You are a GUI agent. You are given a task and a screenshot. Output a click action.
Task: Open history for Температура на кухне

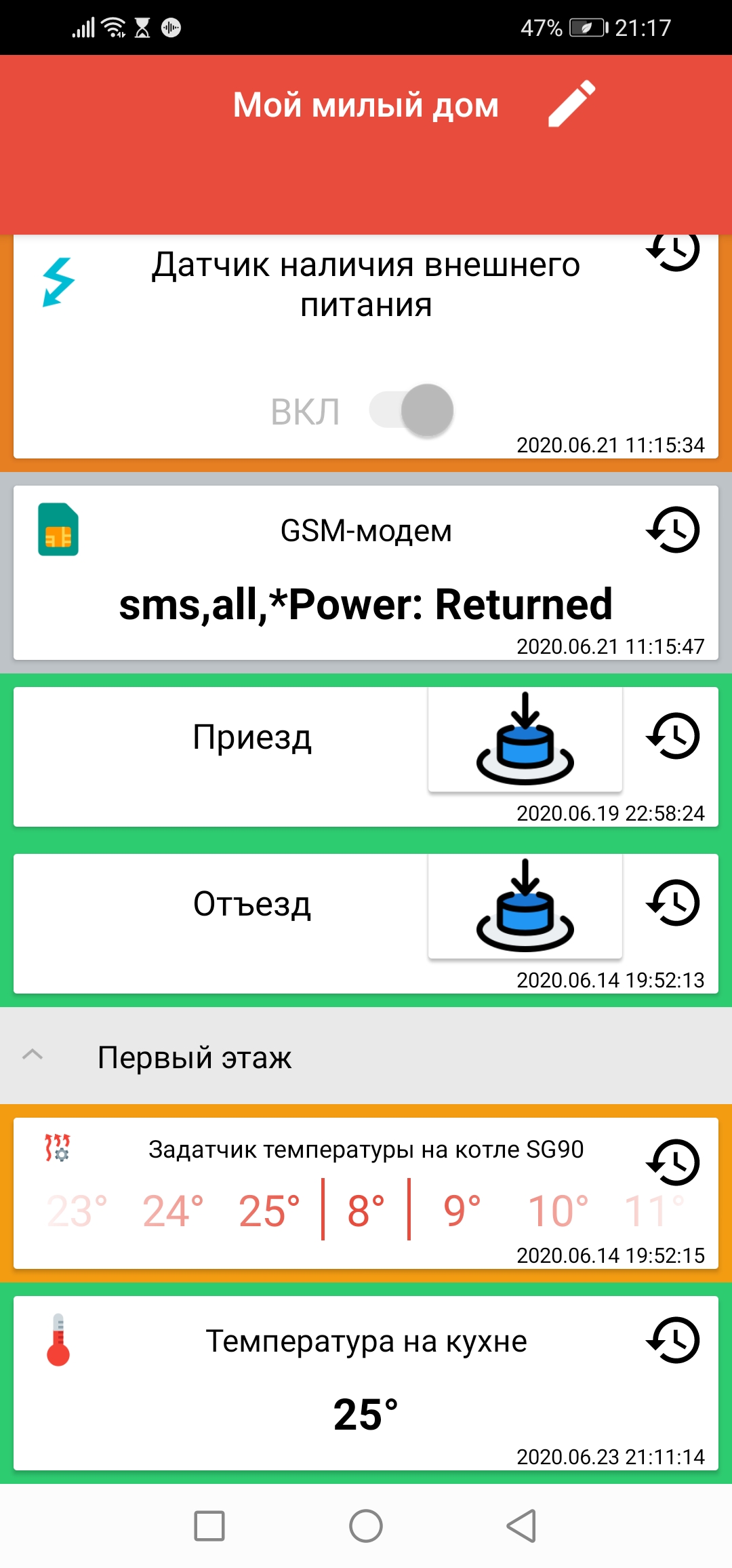coord(673,1340)
